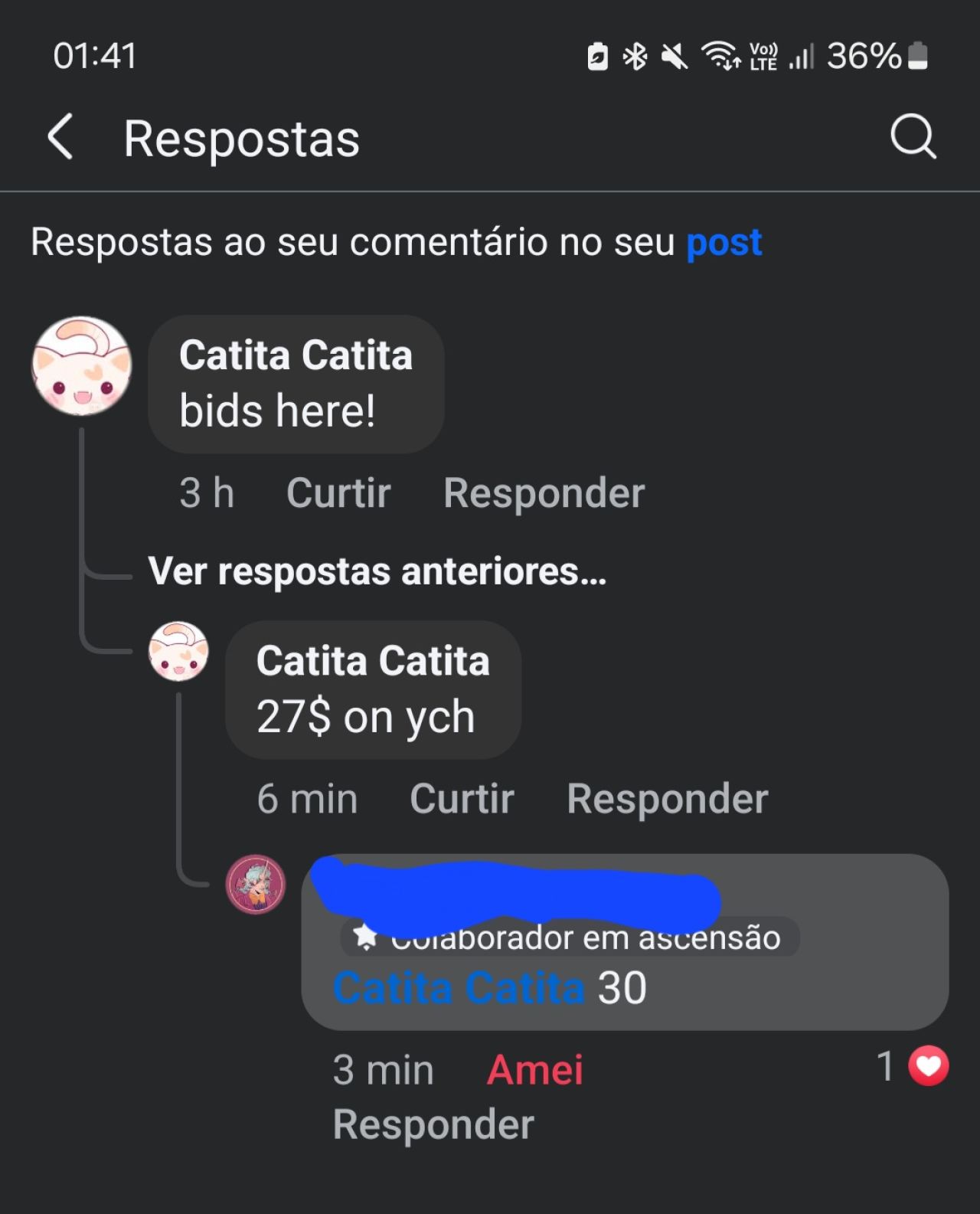Remove 'Amei' reaction on the 30 reply
Viewport: 980px width, 1214px height.
[x=534, y=1069]
